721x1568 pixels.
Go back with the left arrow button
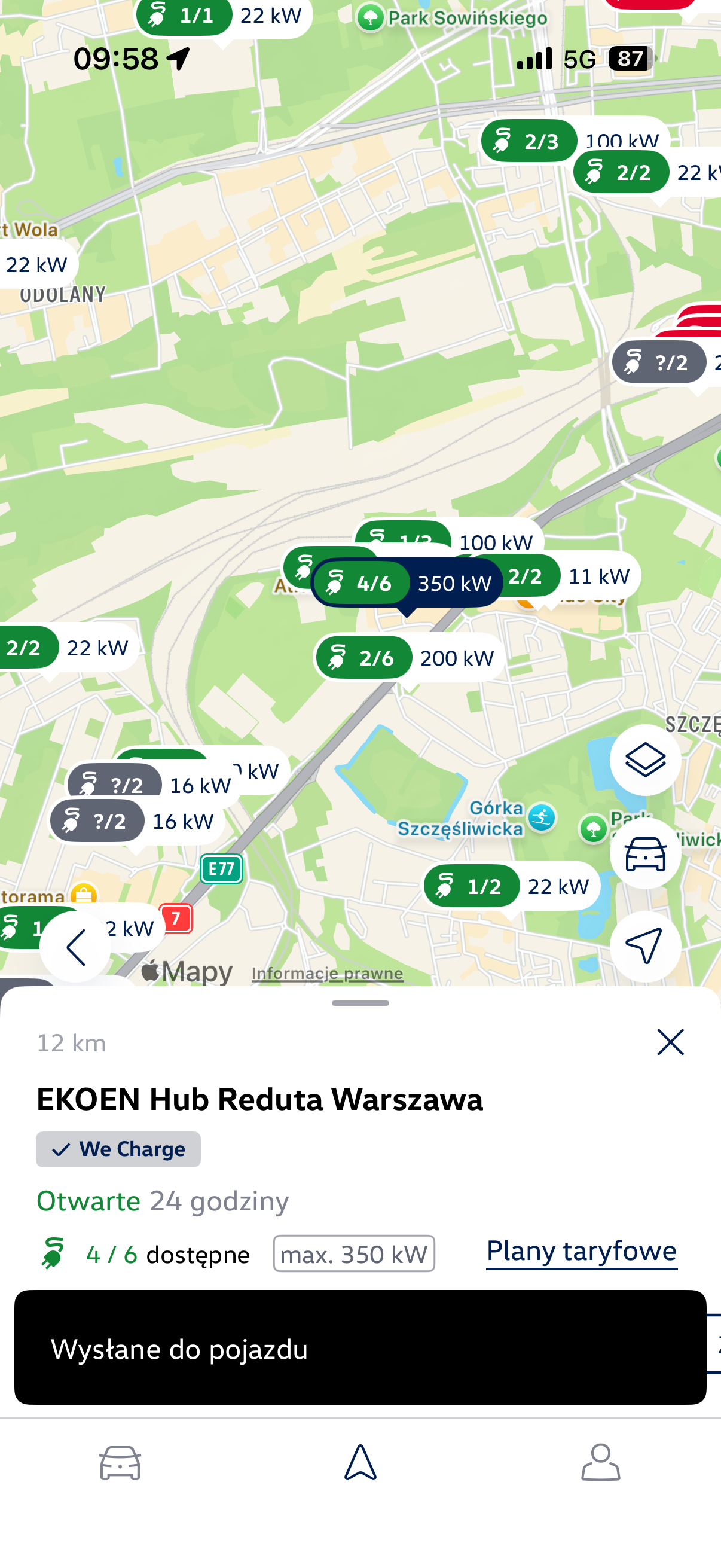point(75,947)
